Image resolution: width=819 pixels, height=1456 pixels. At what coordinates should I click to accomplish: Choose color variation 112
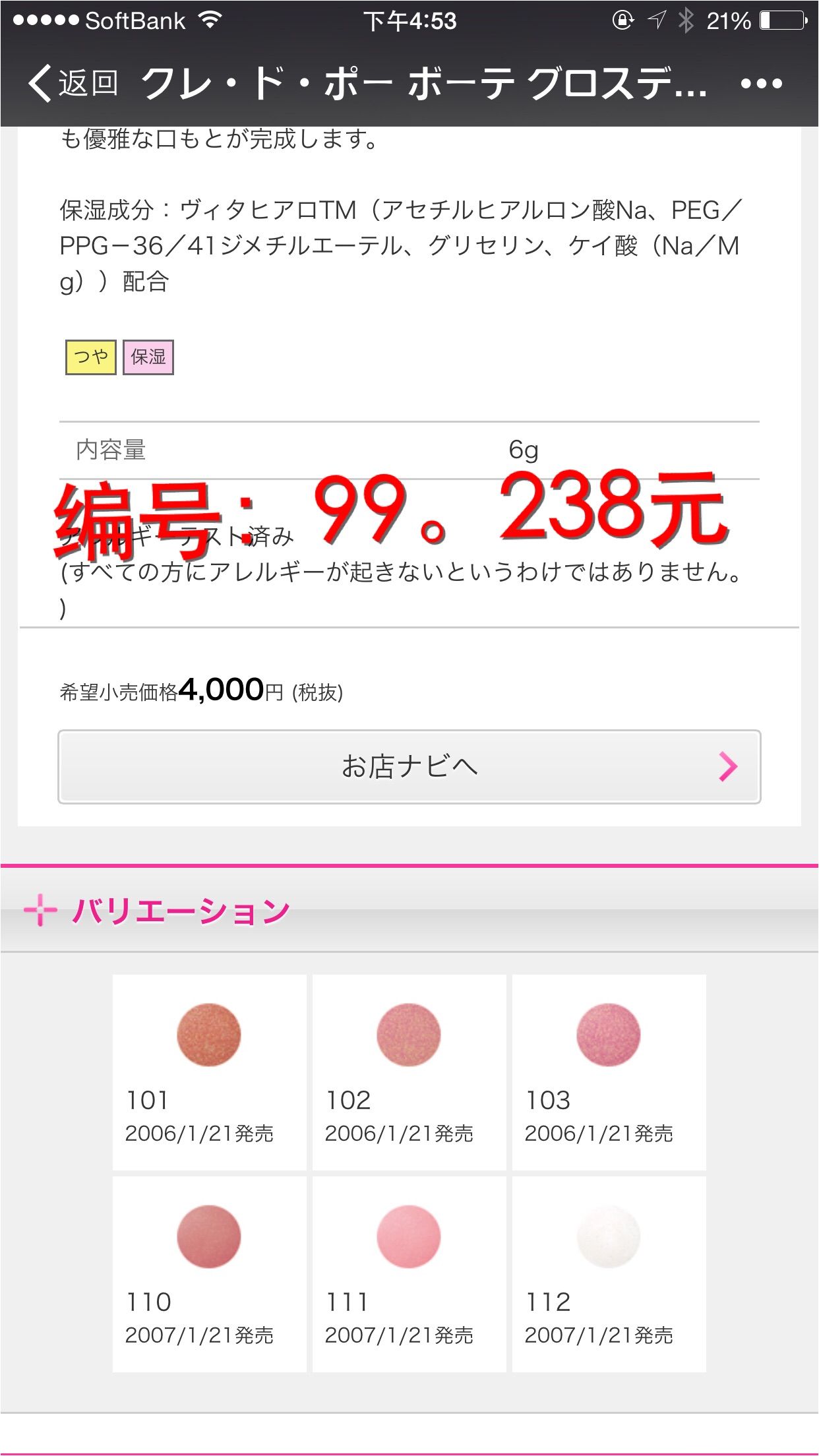pyautogui.click(x=609, y=1274)
